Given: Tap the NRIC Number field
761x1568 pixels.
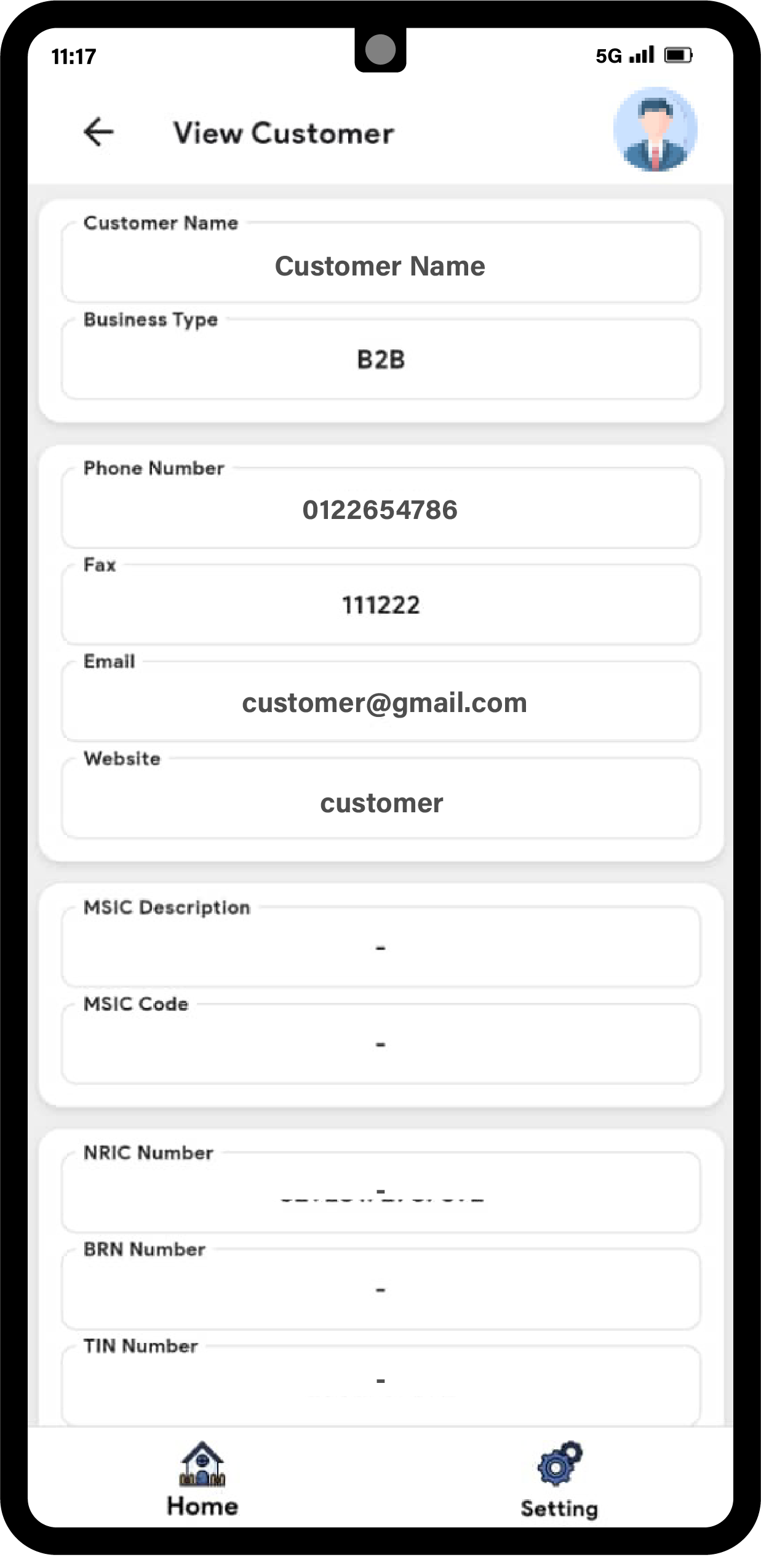Looking at the screenshot, I should coord(380,1192).
